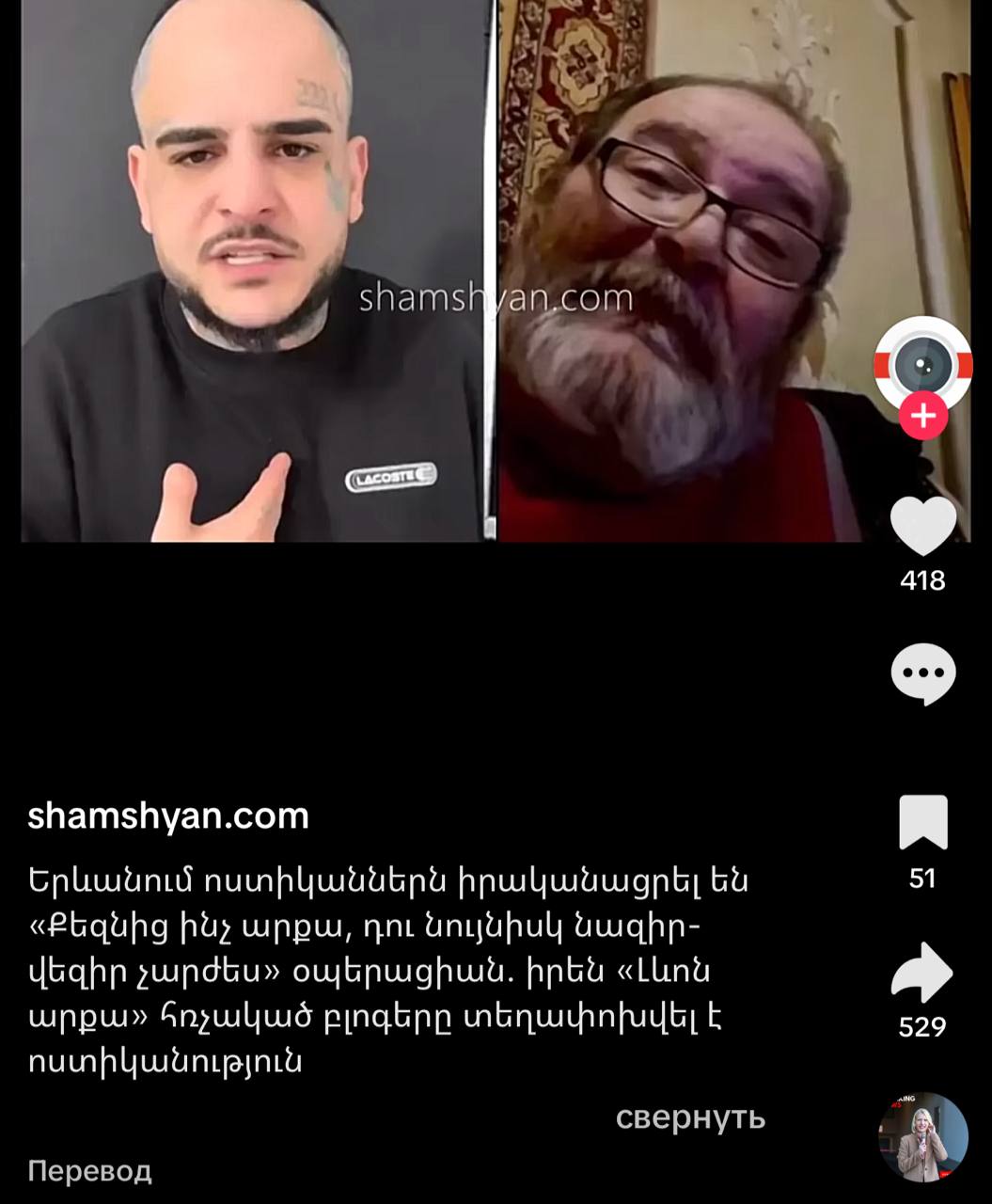Open the shamshyan.com profile name
This screenshot has width=992, height=1204.
[x=168, y=816]
